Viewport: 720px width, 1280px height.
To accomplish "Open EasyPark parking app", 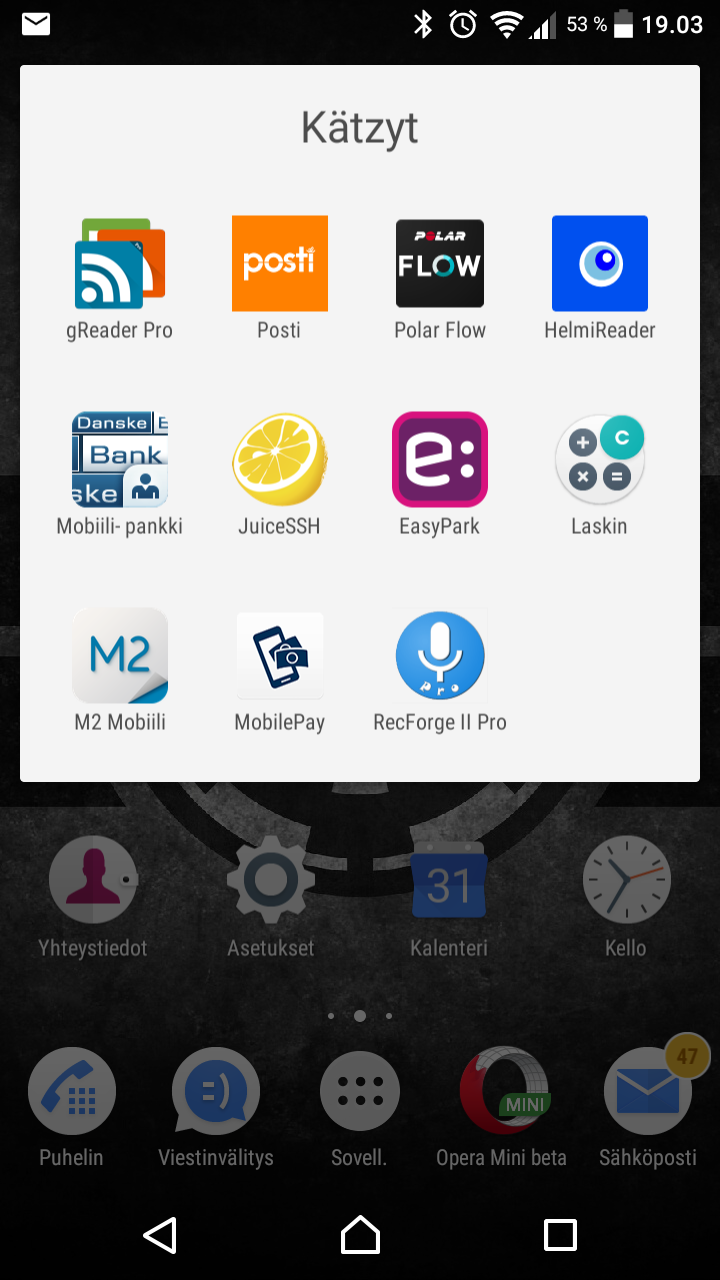I will click(440, 460).
